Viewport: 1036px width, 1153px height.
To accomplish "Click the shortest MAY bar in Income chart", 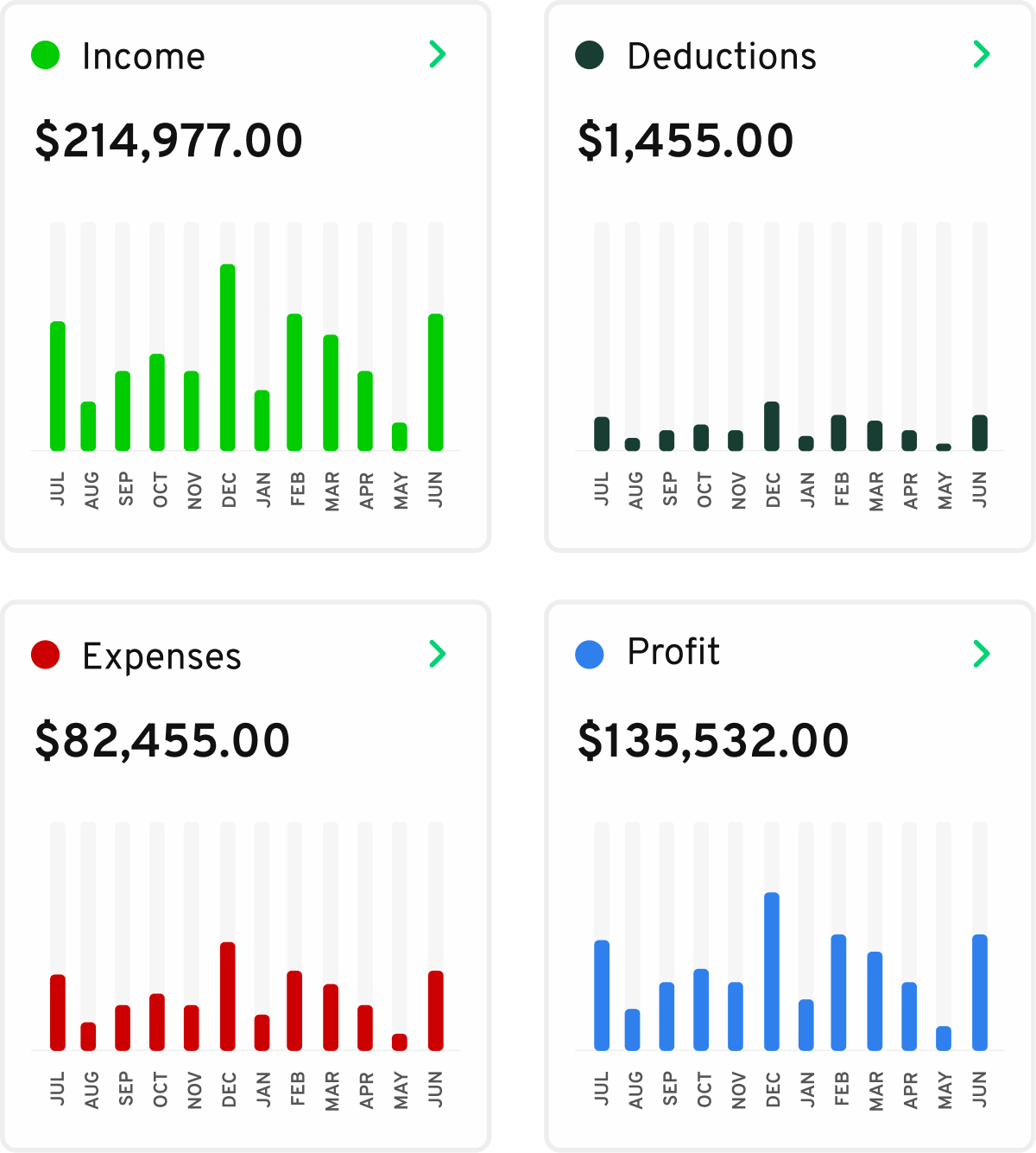I will tap(399, 436).
